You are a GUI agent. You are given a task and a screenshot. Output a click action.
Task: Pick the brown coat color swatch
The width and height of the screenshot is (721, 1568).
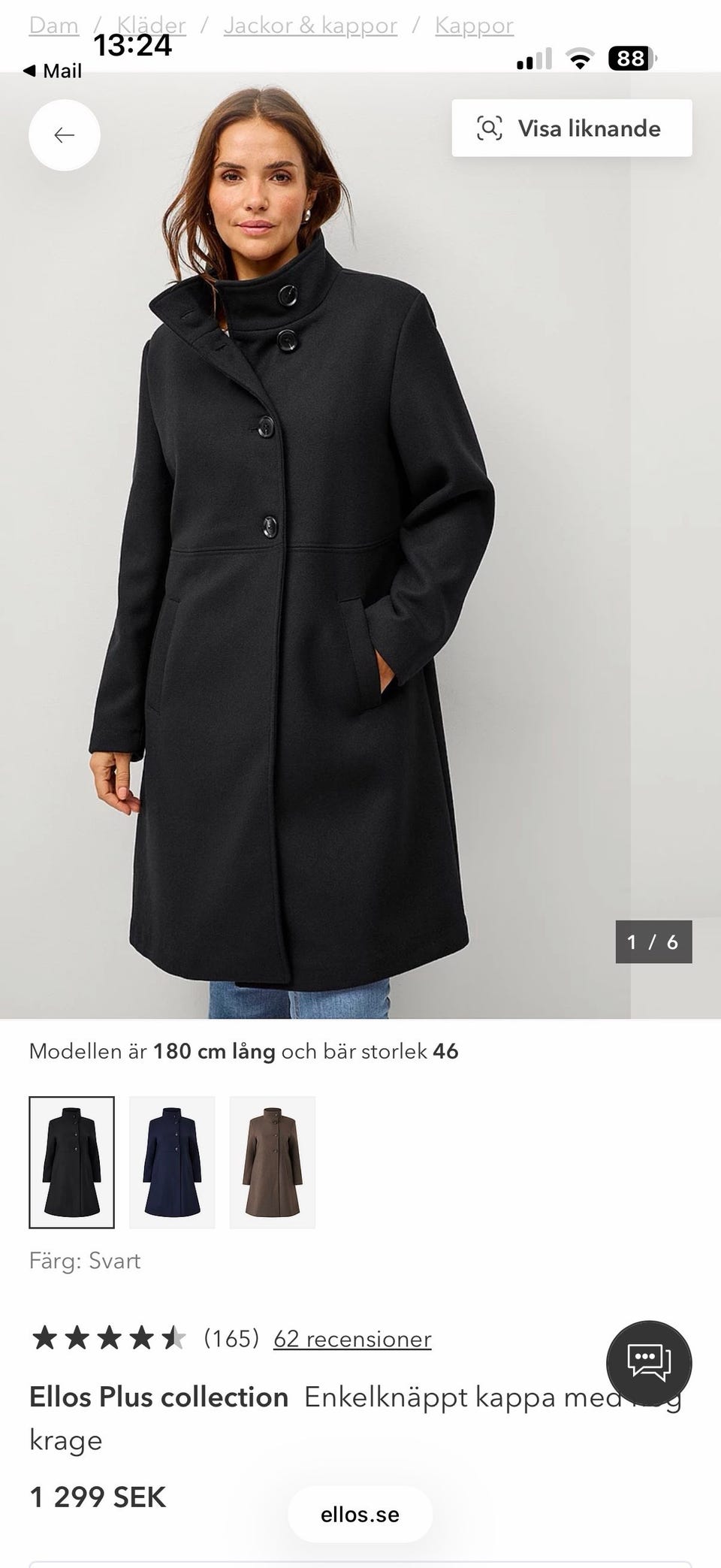click(273, 1162)
